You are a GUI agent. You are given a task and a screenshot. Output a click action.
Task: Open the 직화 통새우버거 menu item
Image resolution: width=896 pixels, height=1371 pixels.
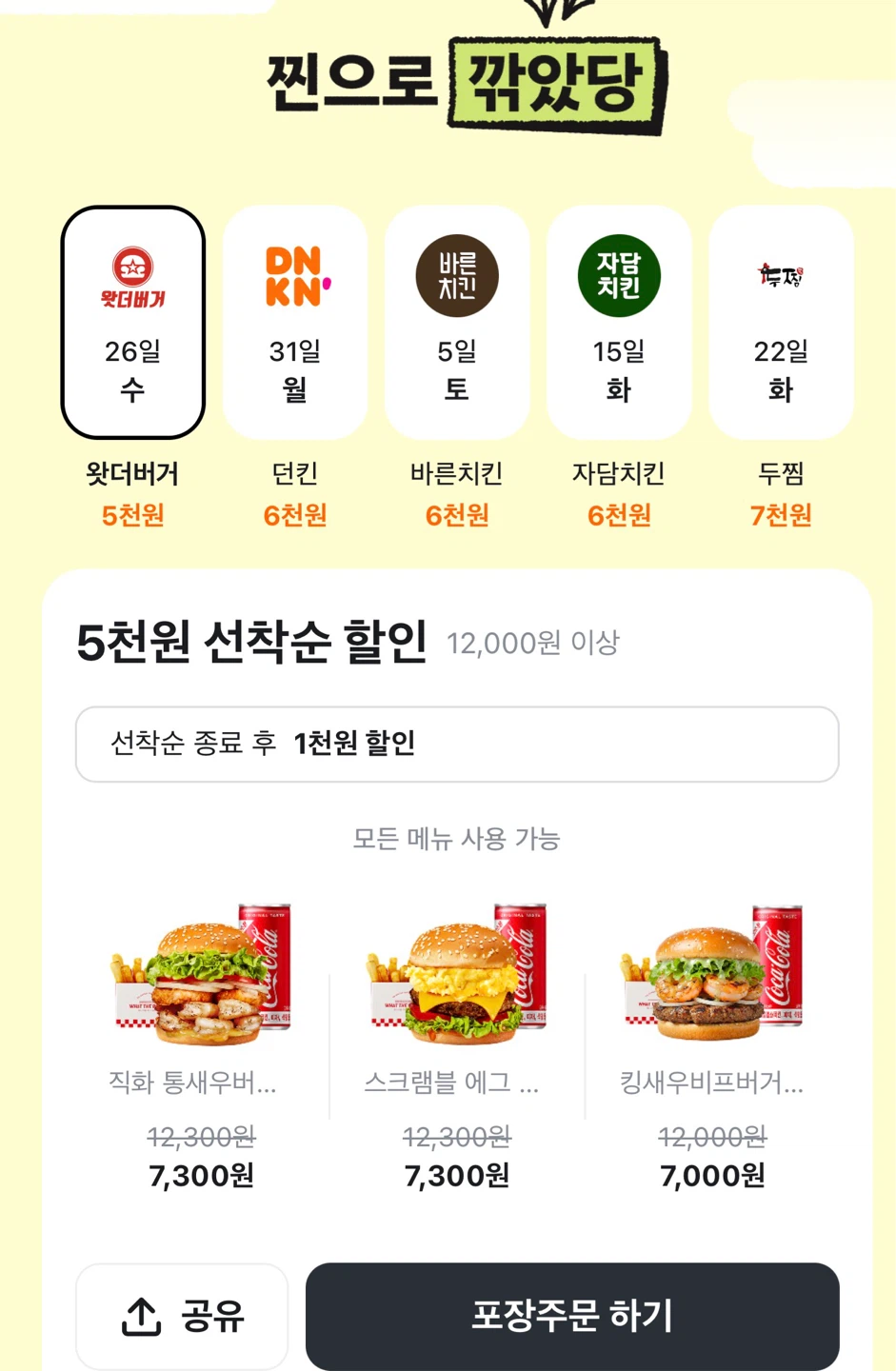tap(202, 1044)
